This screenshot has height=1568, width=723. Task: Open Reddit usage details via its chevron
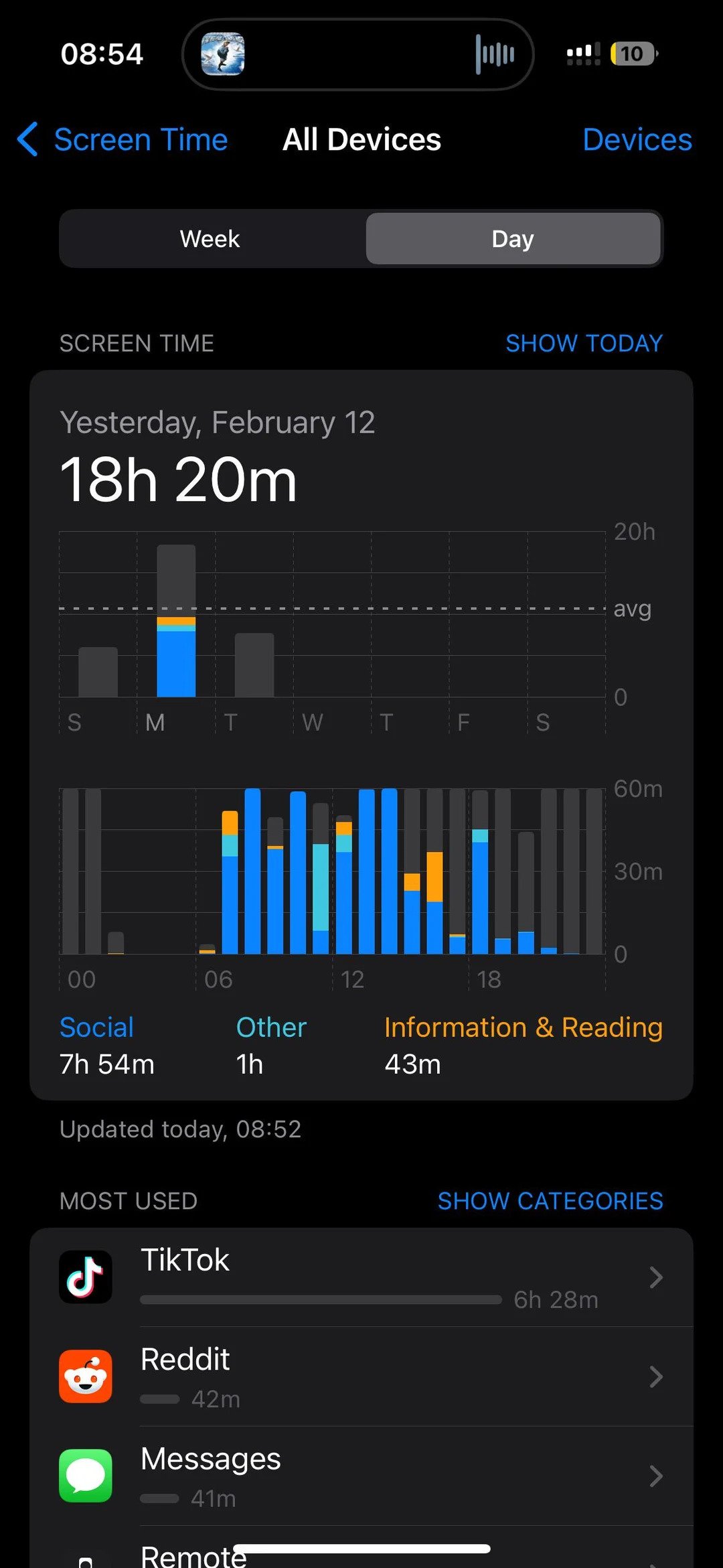pyautogui.click(x=655, y=1376)
